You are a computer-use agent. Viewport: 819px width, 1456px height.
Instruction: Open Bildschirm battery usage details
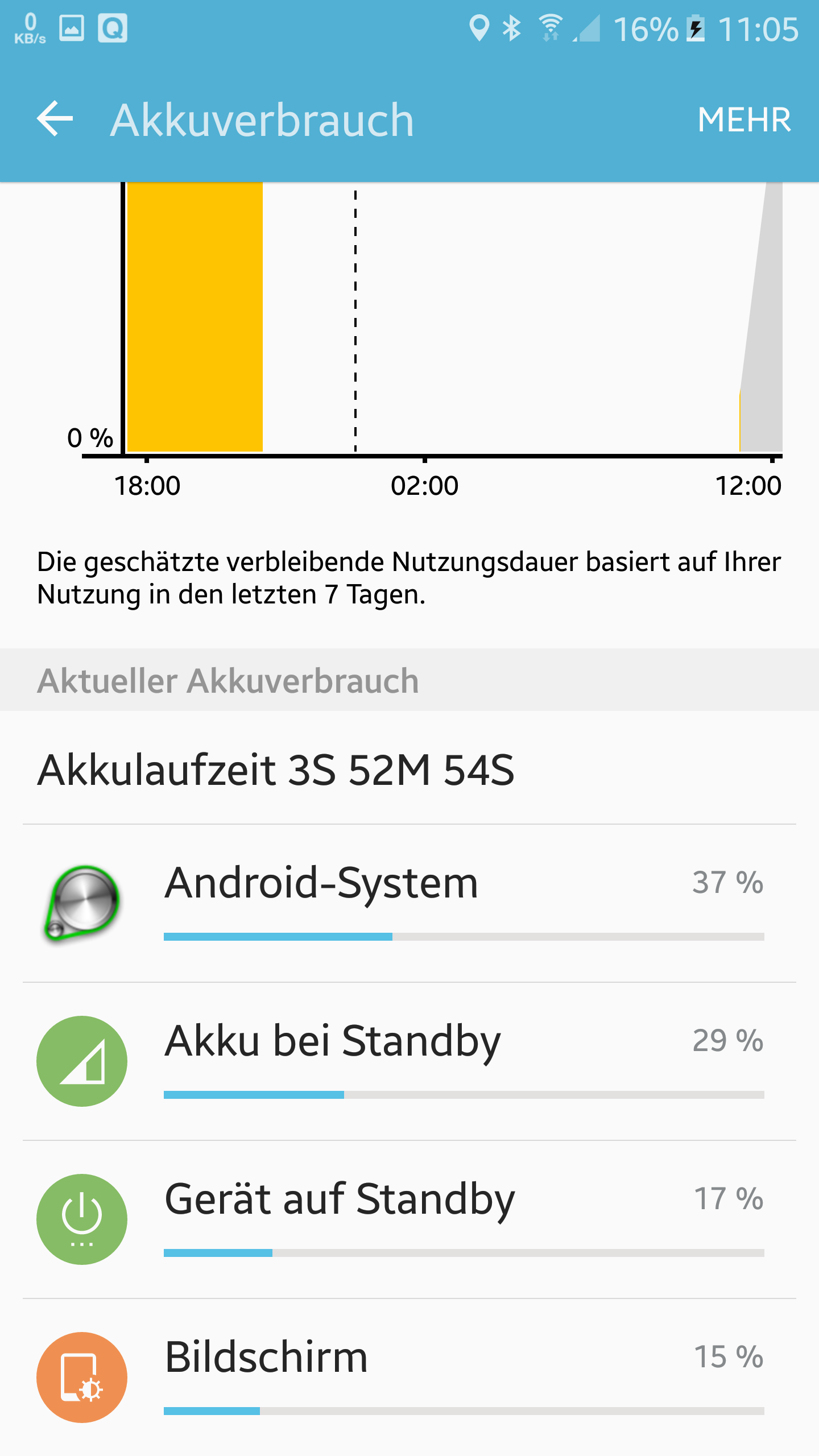point(409,1378)
